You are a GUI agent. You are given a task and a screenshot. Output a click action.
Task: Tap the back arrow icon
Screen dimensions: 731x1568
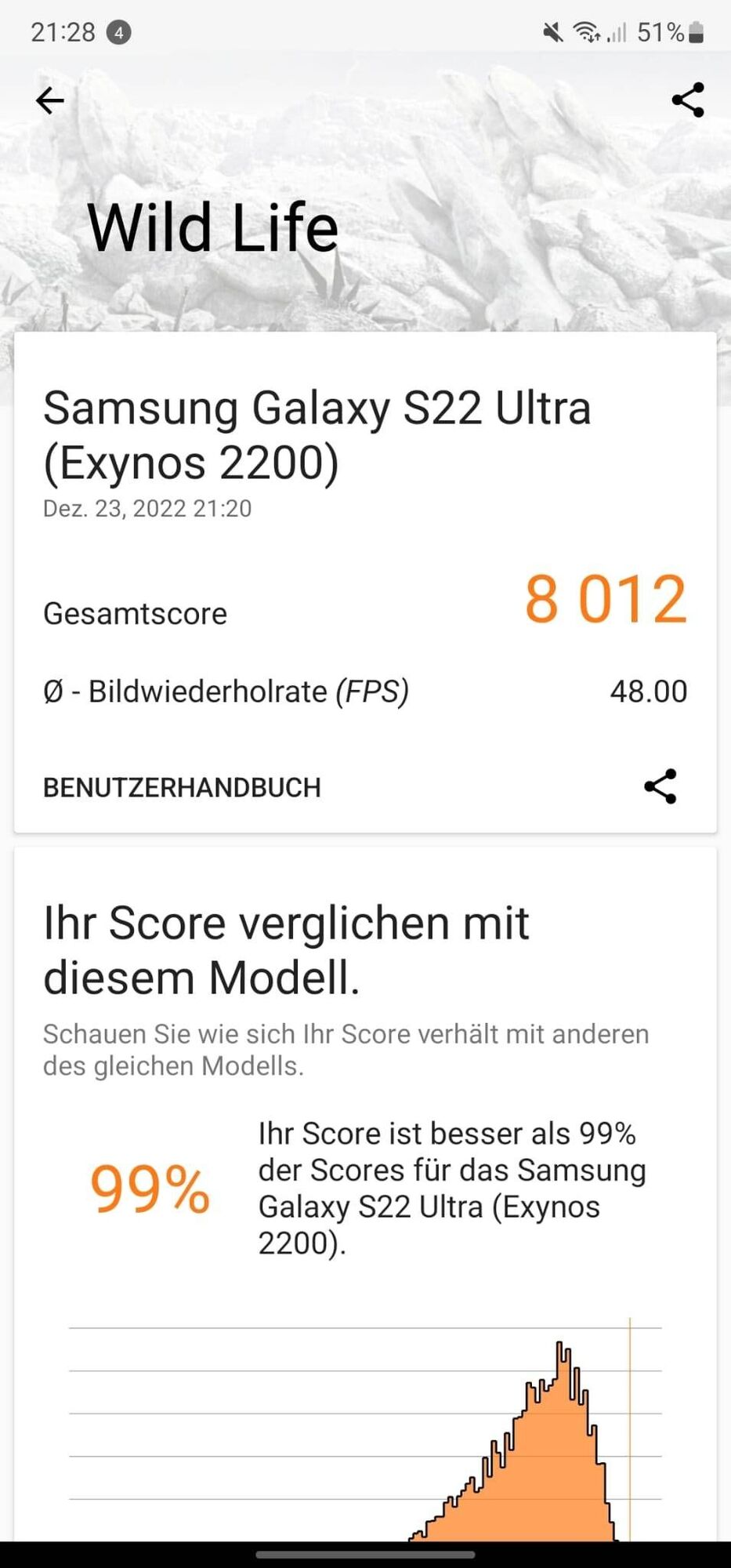pos(49,100)
